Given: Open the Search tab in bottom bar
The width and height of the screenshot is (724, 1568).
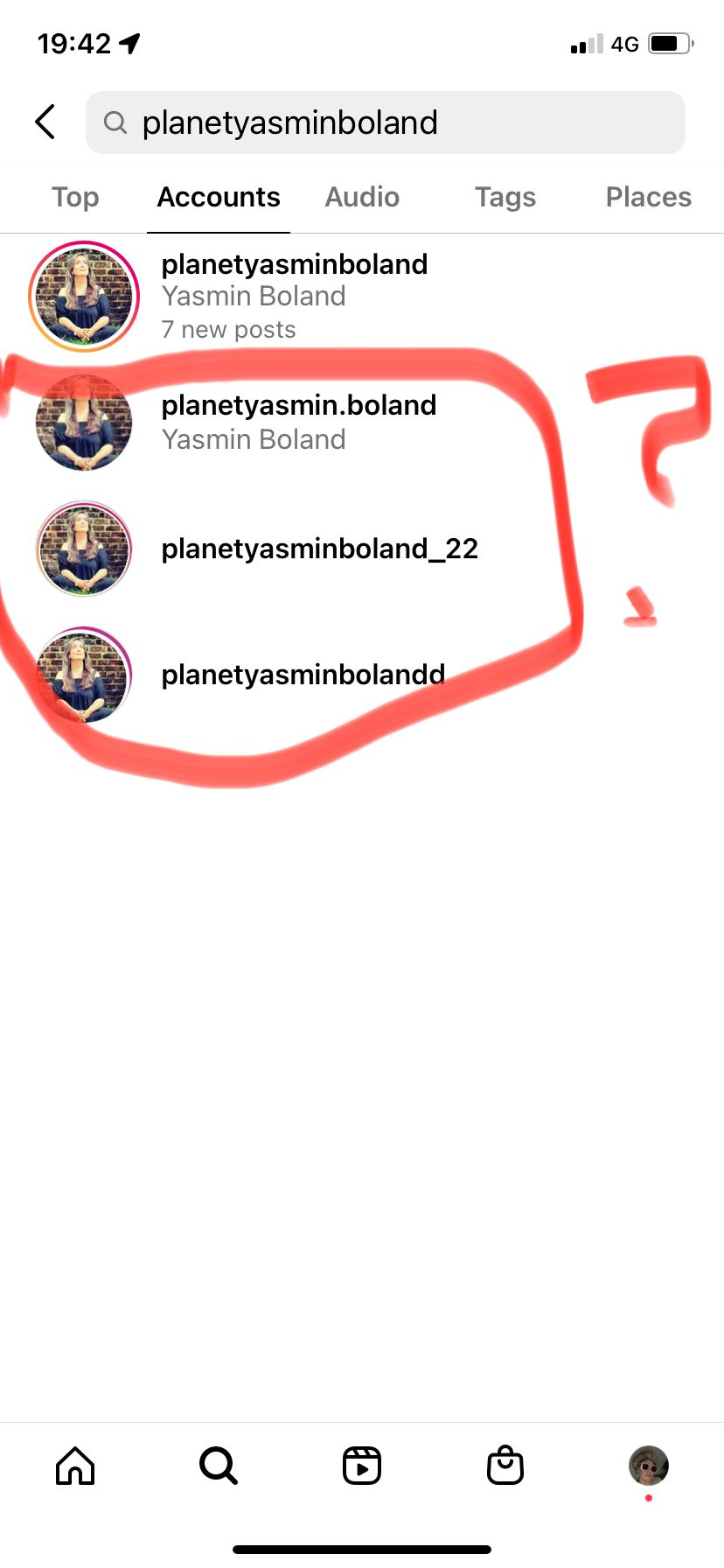Looking at the screenshot, I should tap(219, 1465).
